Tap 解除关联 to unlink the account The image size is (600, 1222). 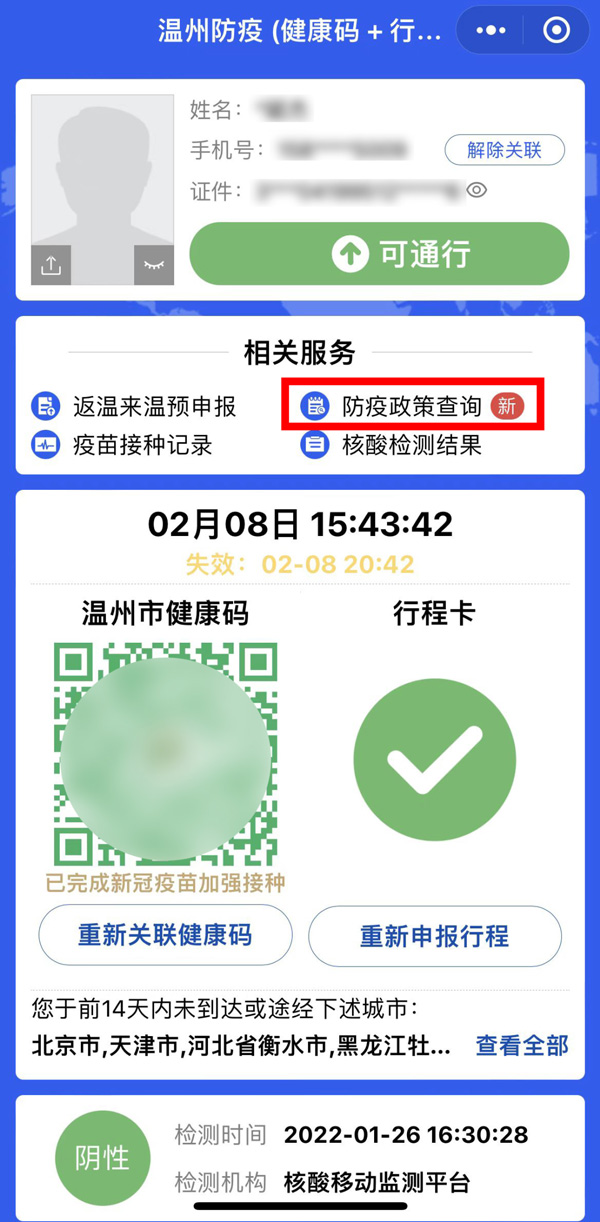[504, 150]
